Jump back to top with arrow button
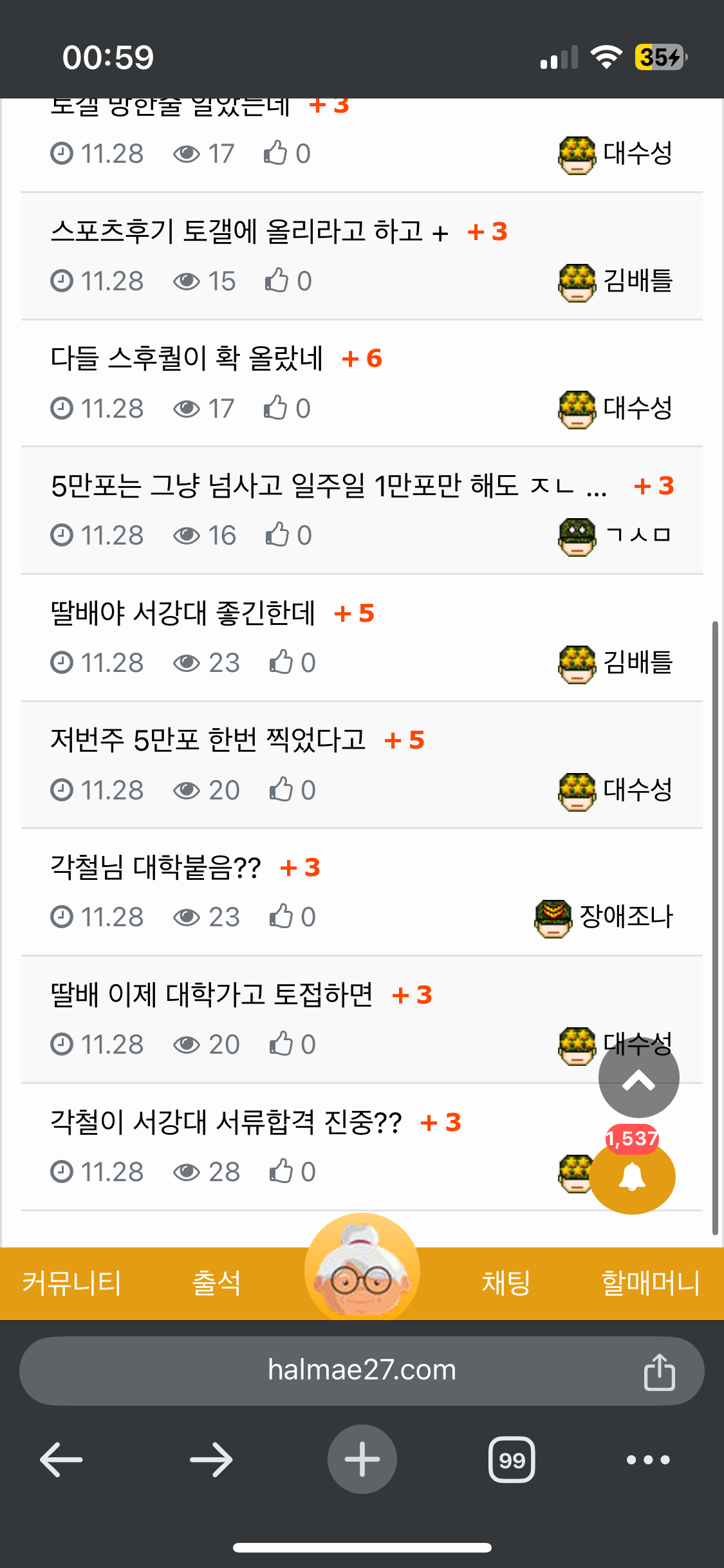The image size is (724, 1568). point(638,1078)
